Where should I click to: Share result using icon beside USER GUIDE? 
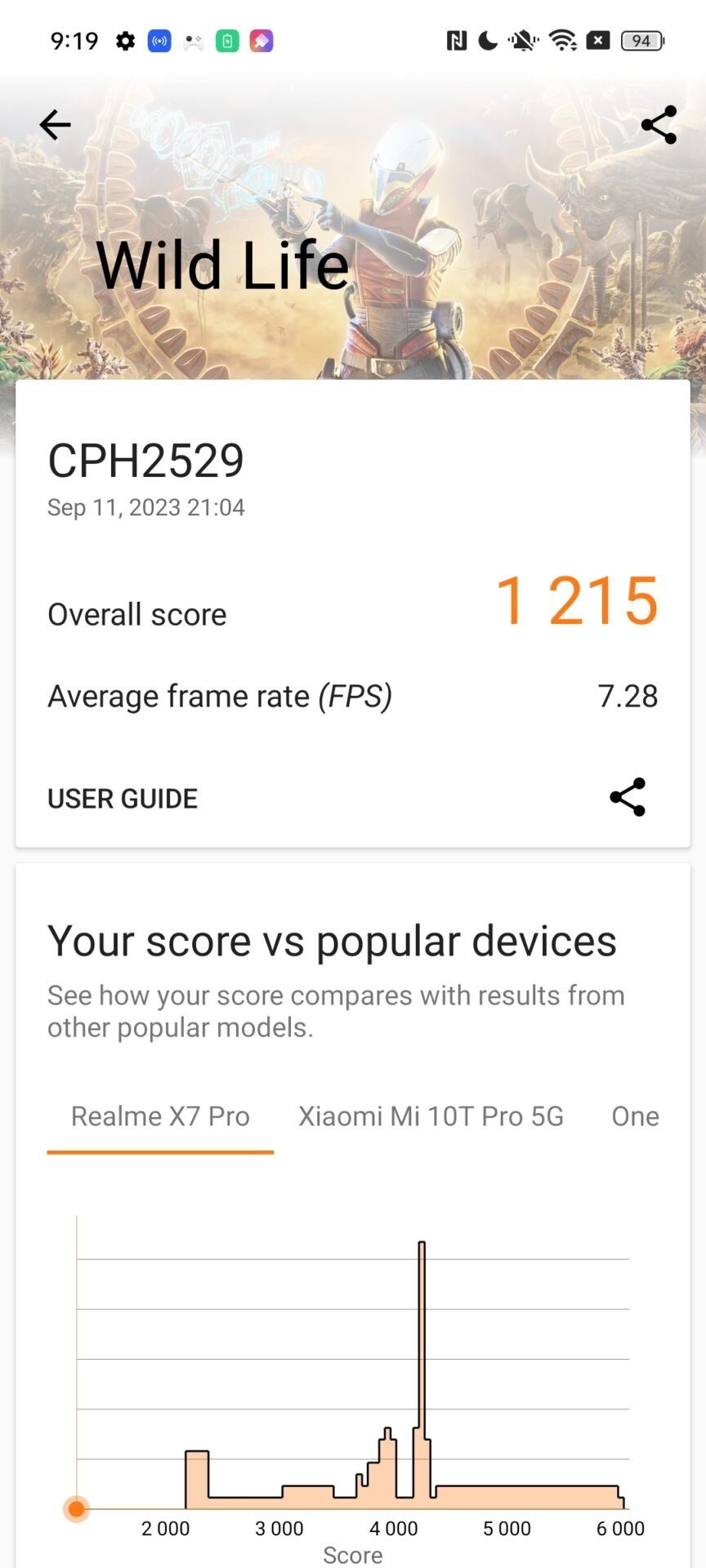pyautogui.click(x=628, y=797)
